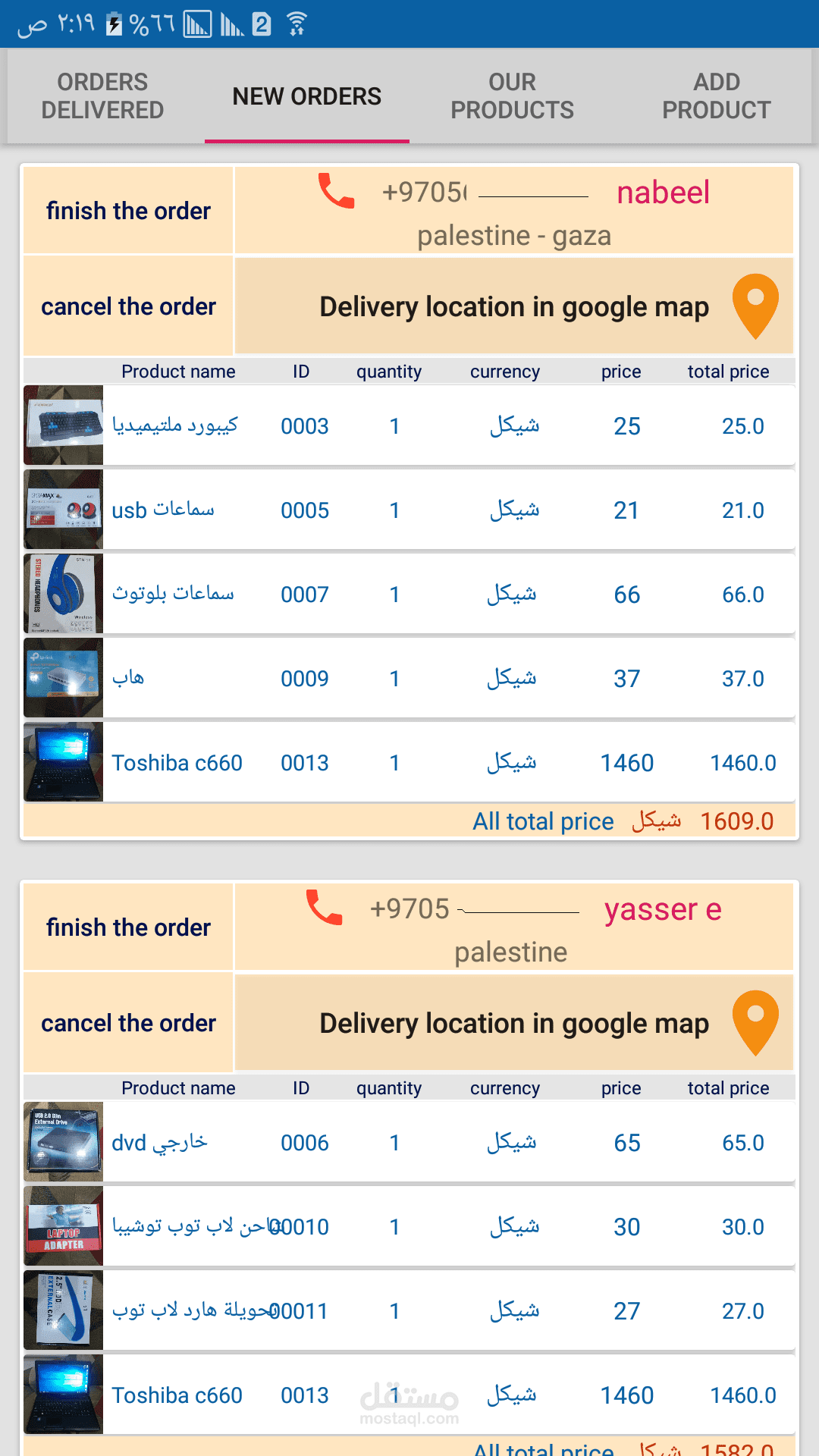Tap finish the order for yasser e
Image resolution: width=819 pixels, height=1456 pixels.
pos(128,927)
